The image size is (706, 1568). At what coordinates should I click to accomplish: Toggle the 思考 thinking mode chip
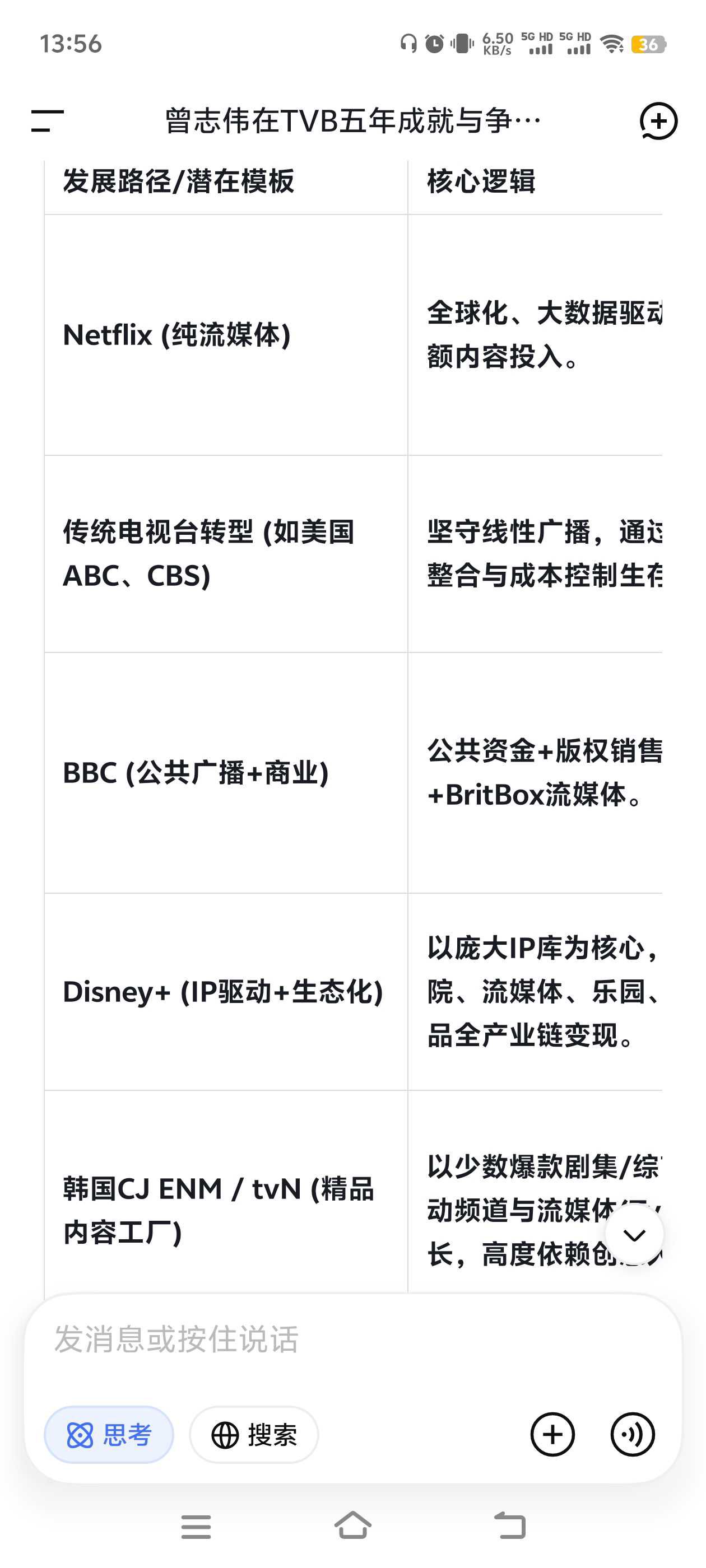(109, 1435)
